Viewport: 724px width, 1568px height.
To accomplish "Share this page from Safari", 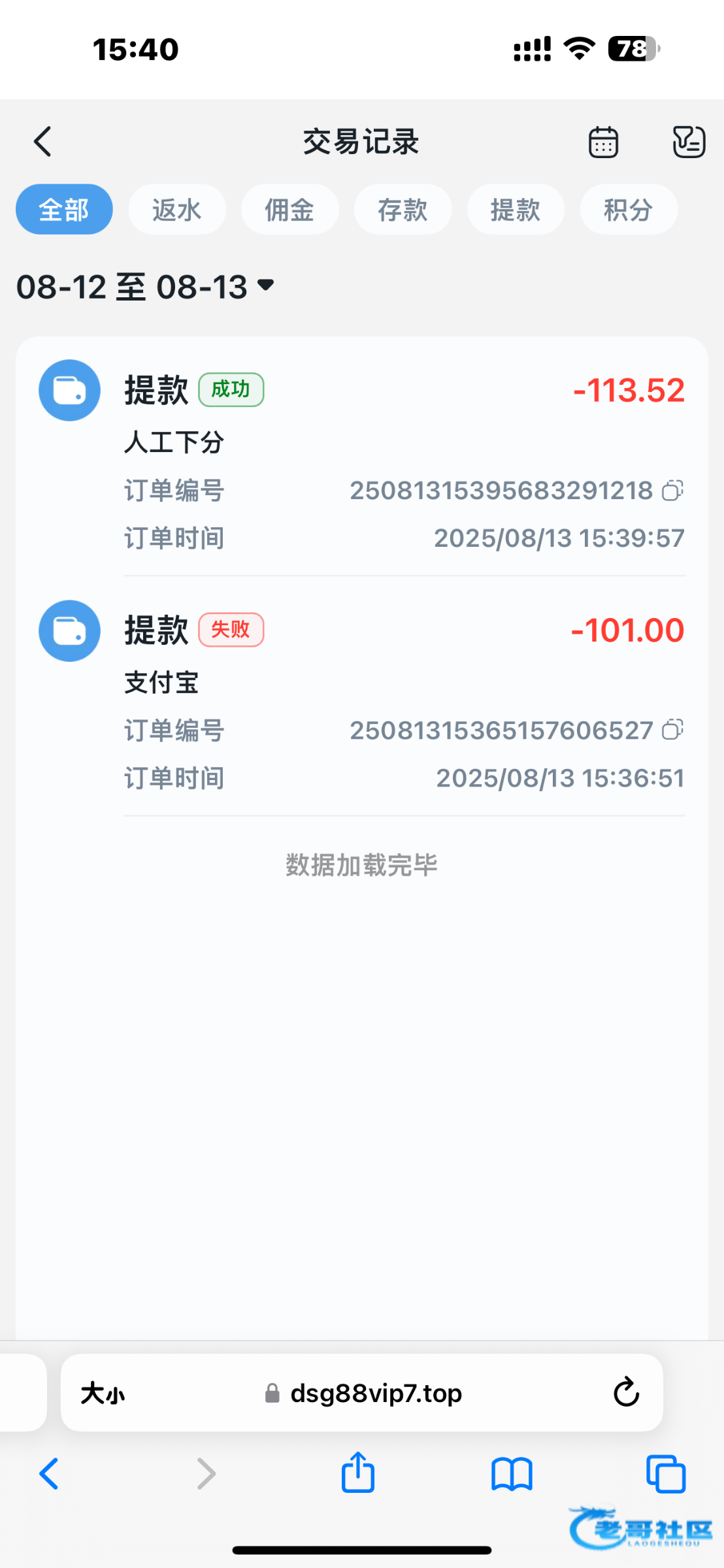I will (x=358, y=1473).
